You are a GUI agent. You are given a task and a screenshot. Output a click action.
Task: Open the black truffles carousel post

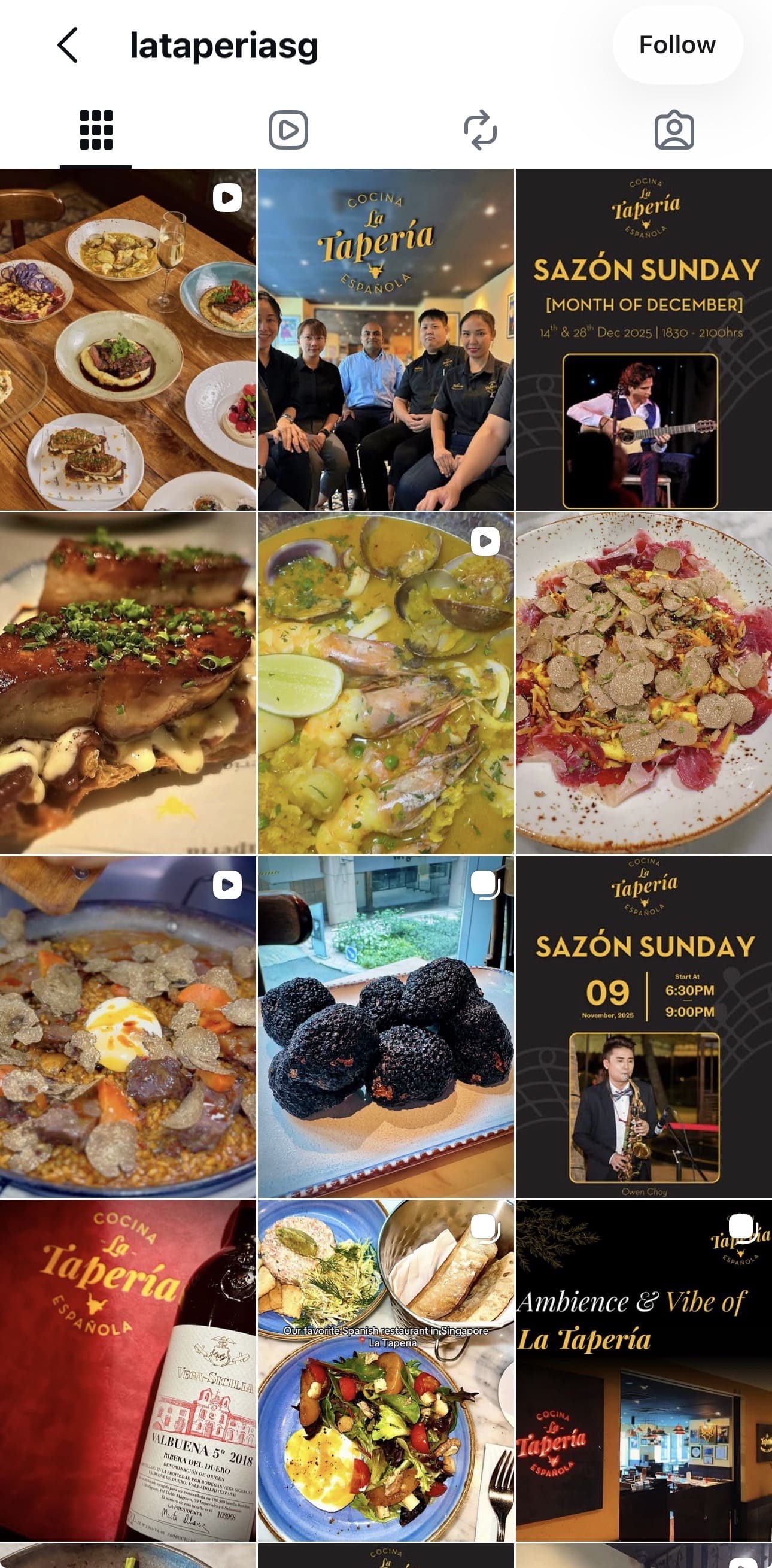385,1027
